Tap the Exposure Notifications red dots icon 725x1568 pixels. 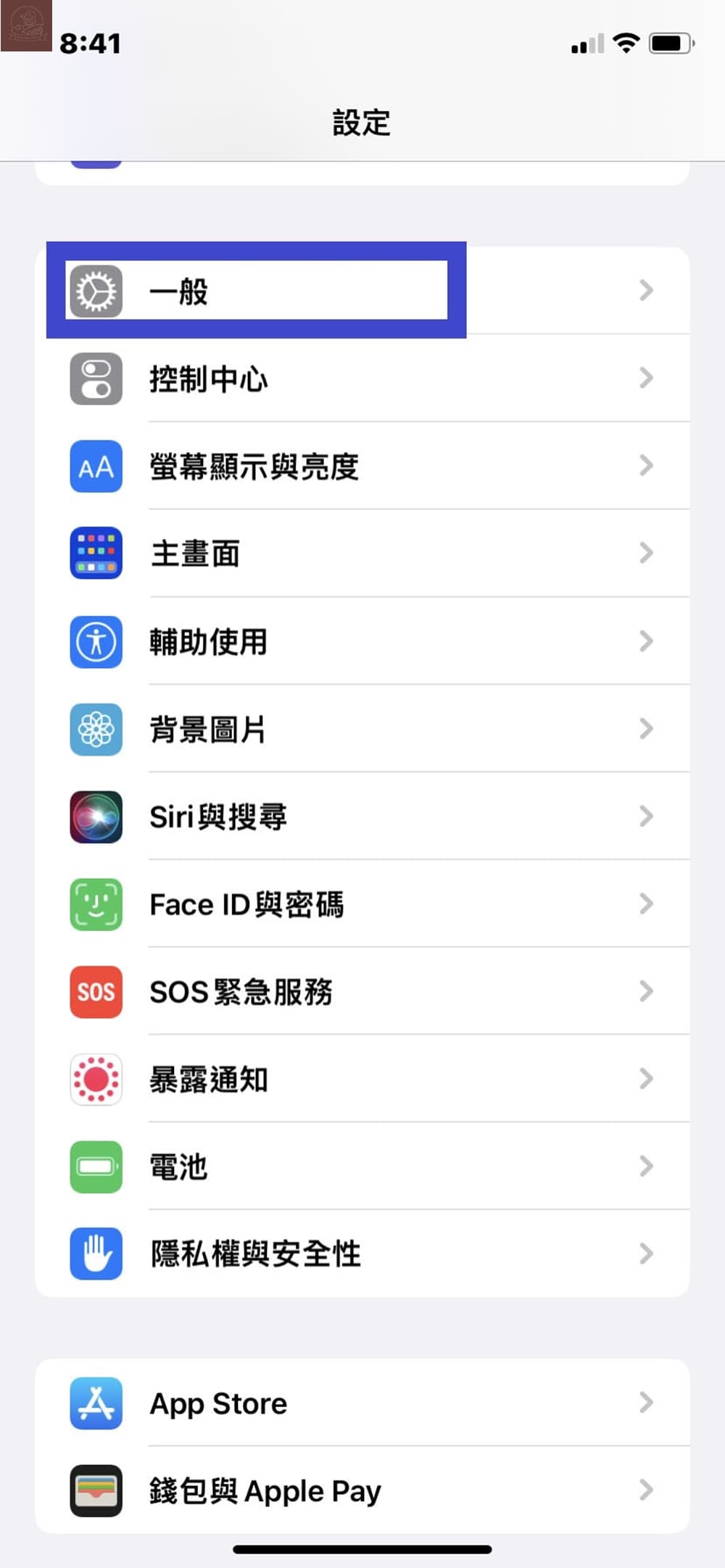(x=95, y=1080)
